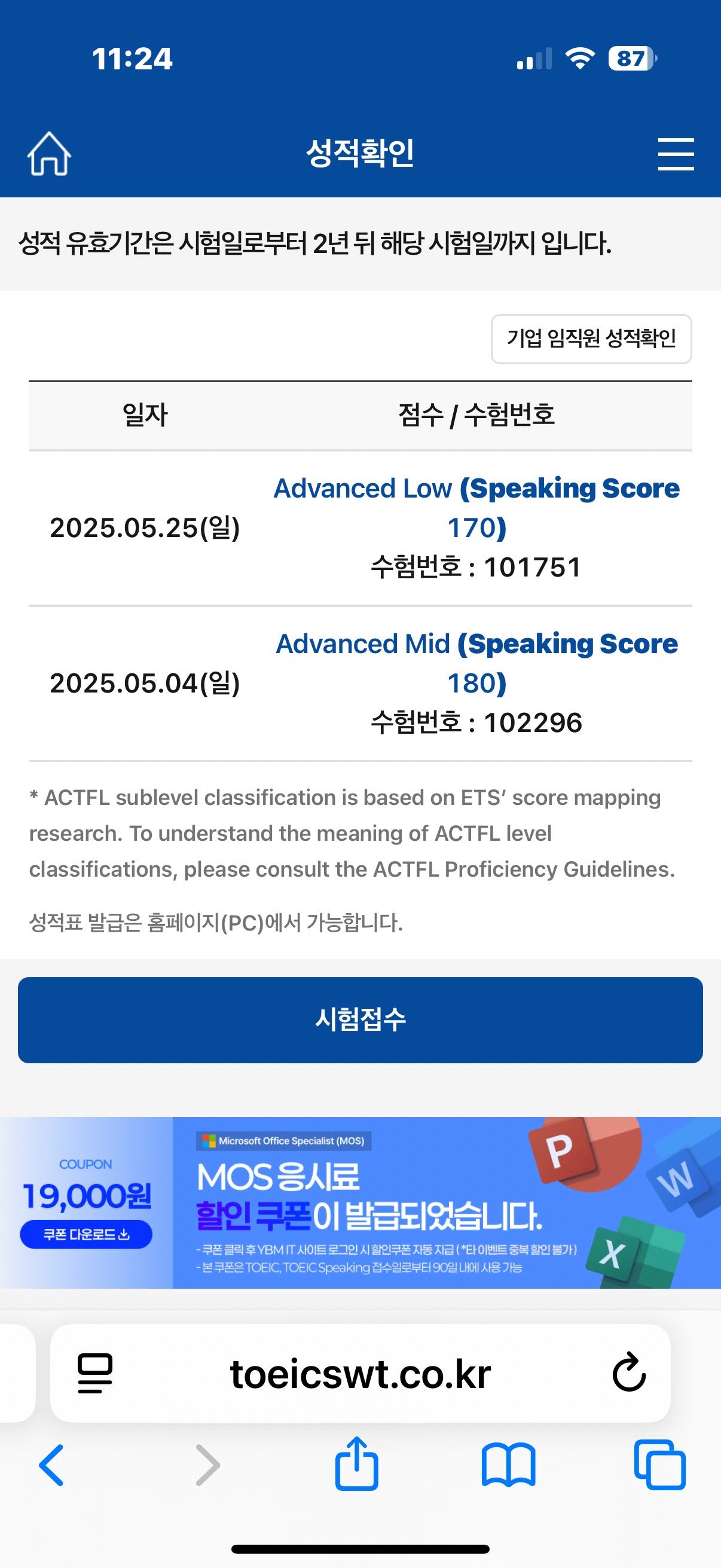
Task: Open the hamburger menu
Action: tap(676, 153)
